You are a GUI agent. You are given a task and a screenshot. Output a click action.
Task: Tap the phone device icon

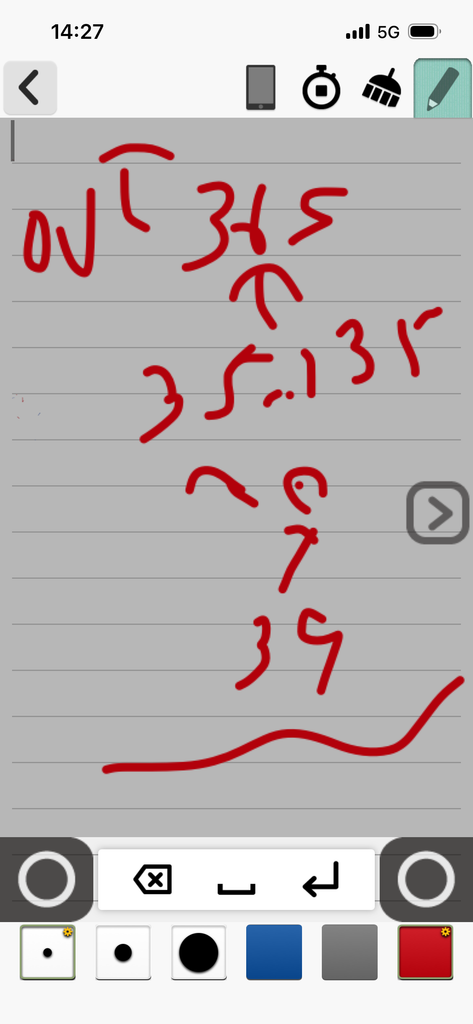tap(261, 88)
